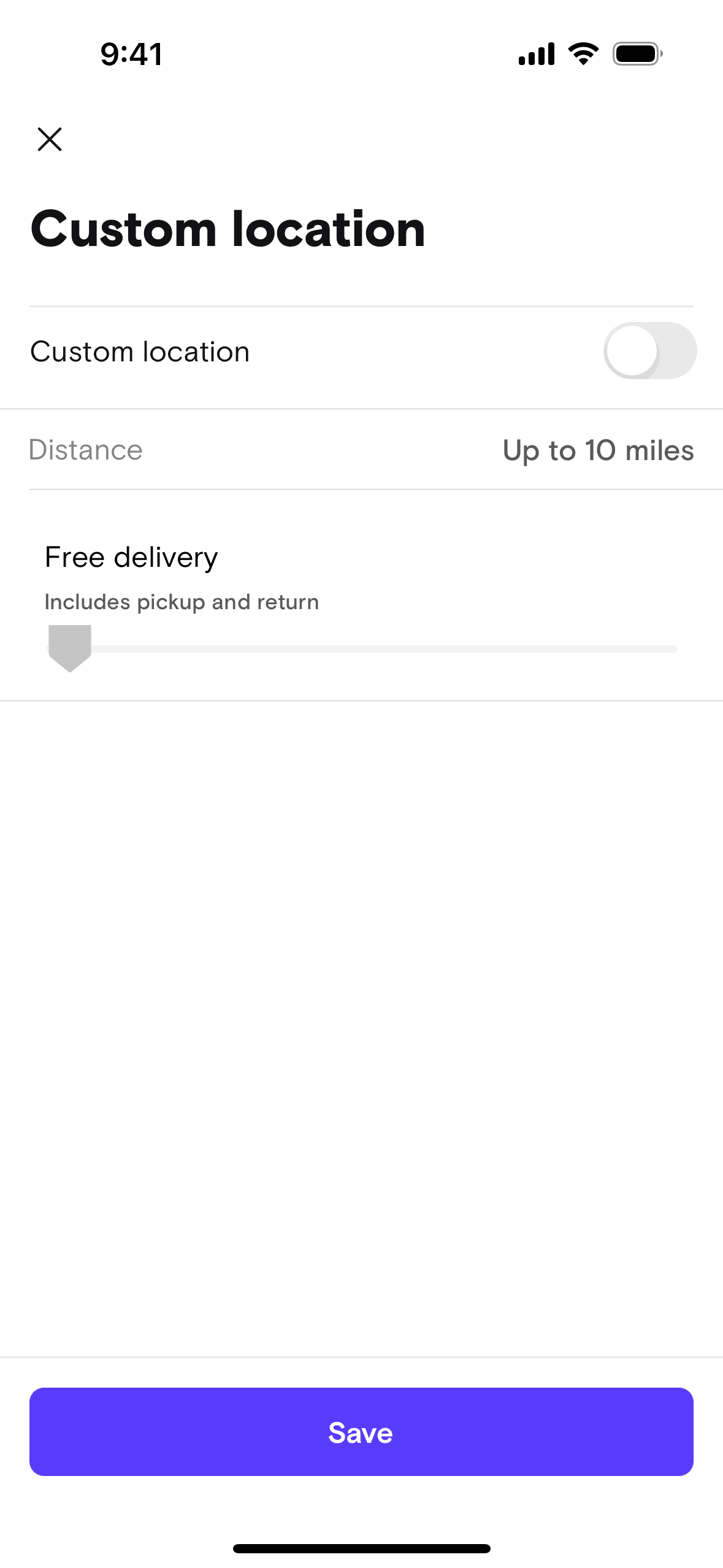Open the Distance setting row
Viewport: 723px width, 1568px height.
(x=361, y=450)
